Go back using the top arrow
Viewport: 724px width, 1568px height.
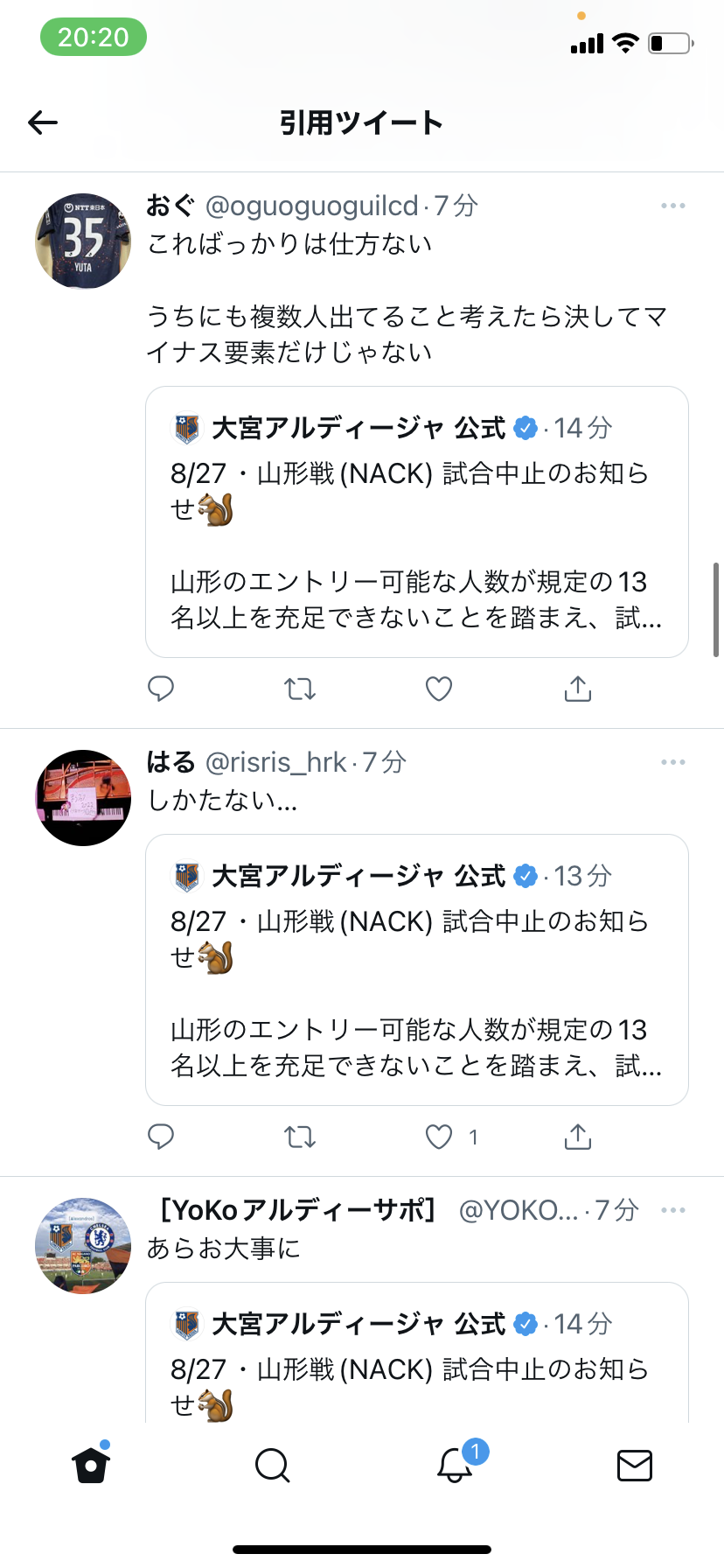point(43,122)
